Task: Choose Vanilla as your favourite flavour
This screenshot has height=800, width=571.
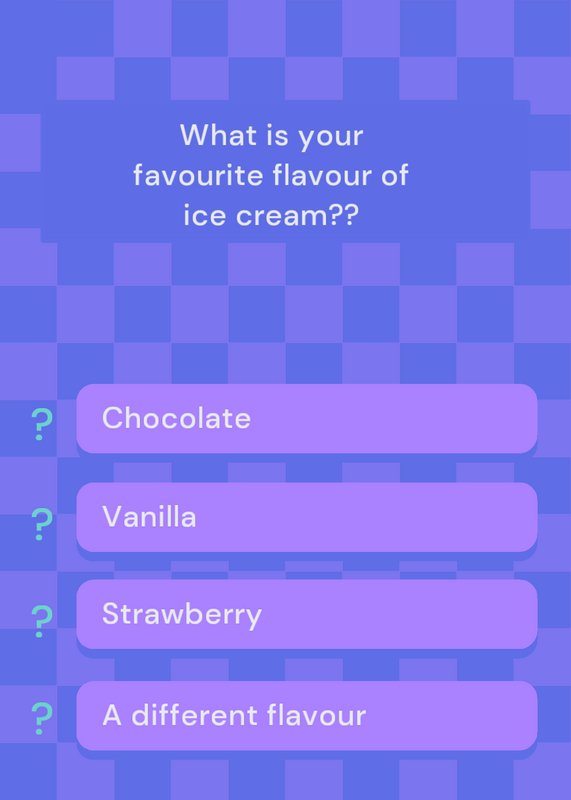Action: 307,517
